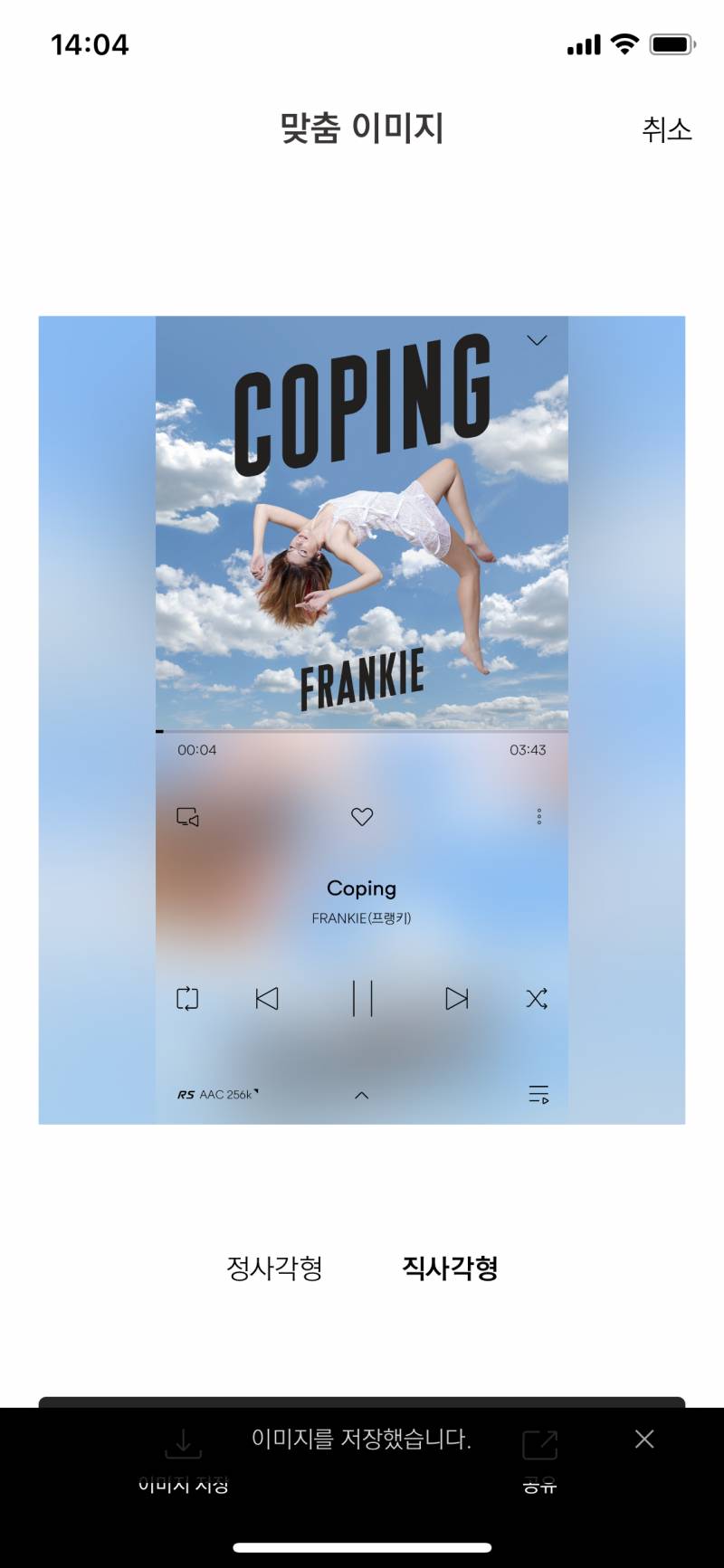
Task: Select the 직사각형 rectangle format
Action: point(450,1268)
